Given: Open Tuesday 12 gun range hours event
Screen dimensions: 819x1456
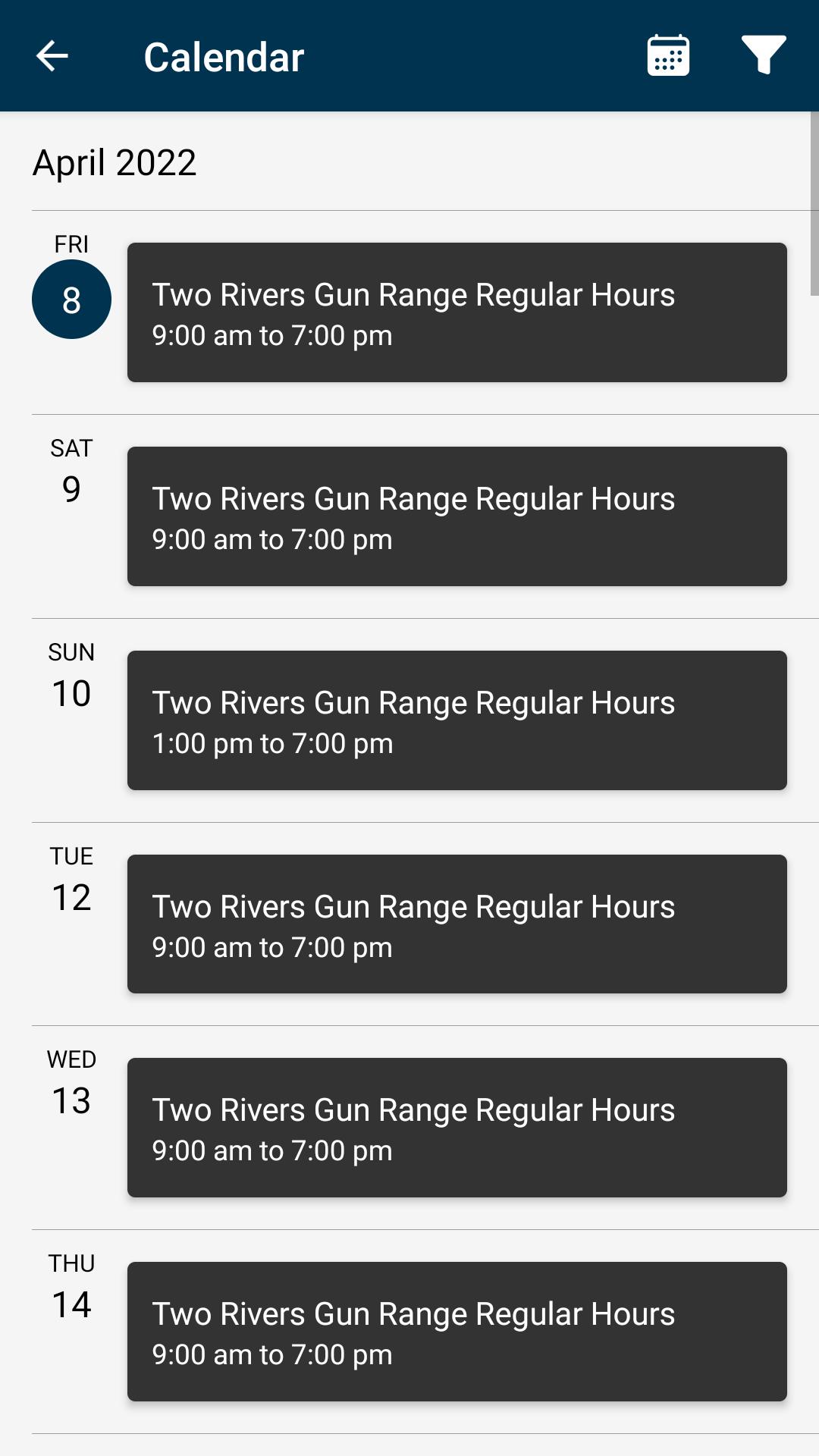Looking at the screenshot, I should (457, 924).
